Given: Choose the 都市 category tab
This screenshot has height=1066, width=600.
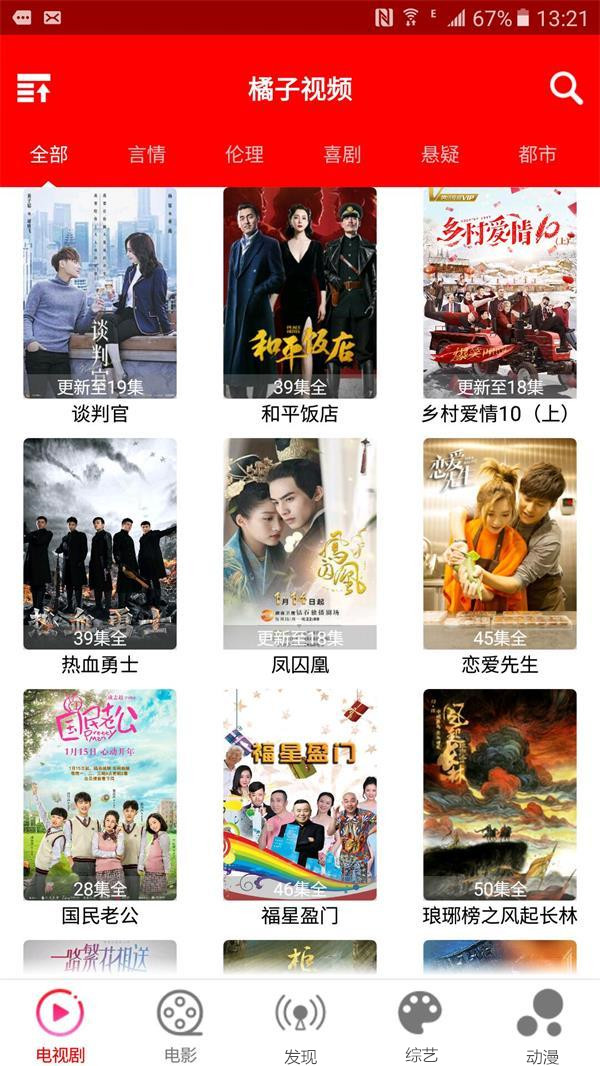Looking at the screenshot, I should (537, 155).
